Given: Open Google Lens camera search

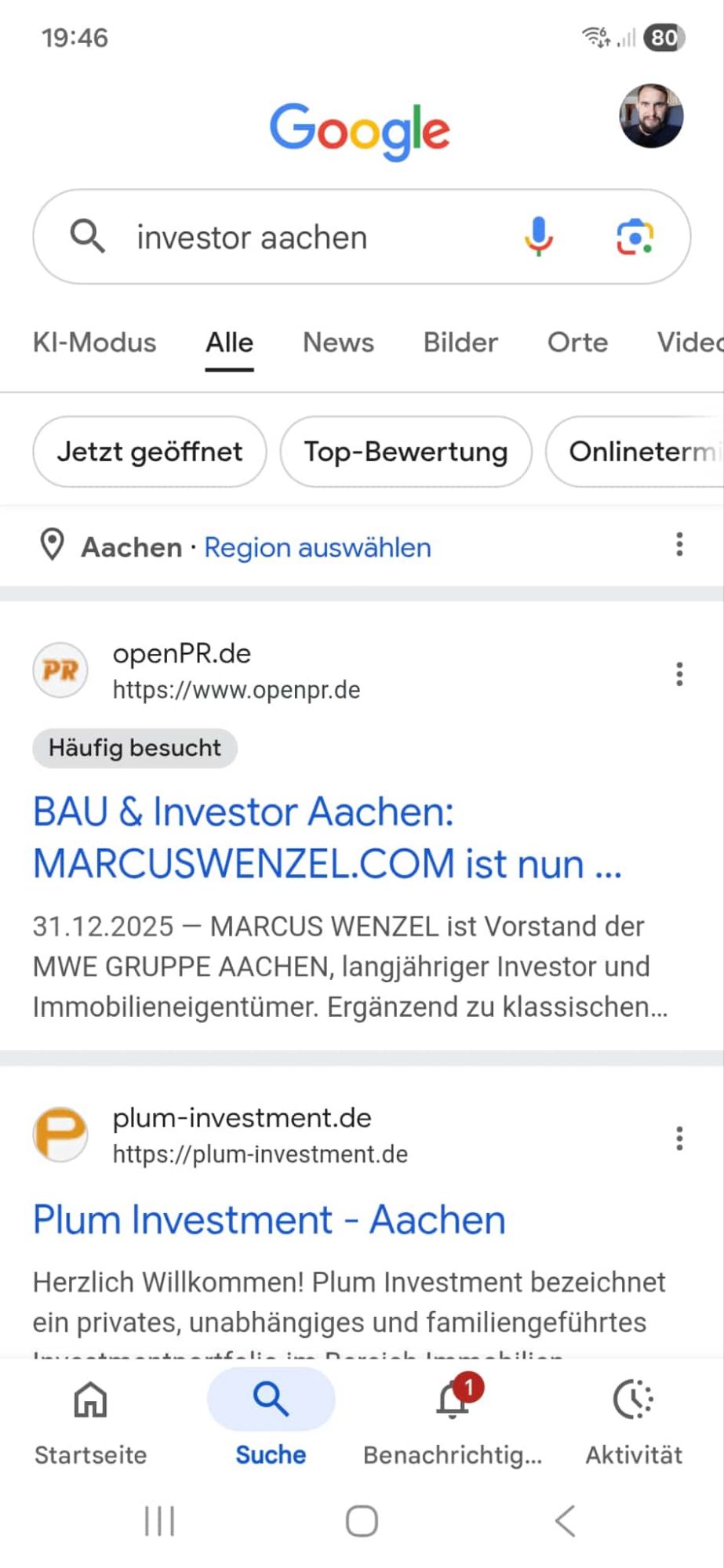Looking at the screenshot, I should point(636,237).
